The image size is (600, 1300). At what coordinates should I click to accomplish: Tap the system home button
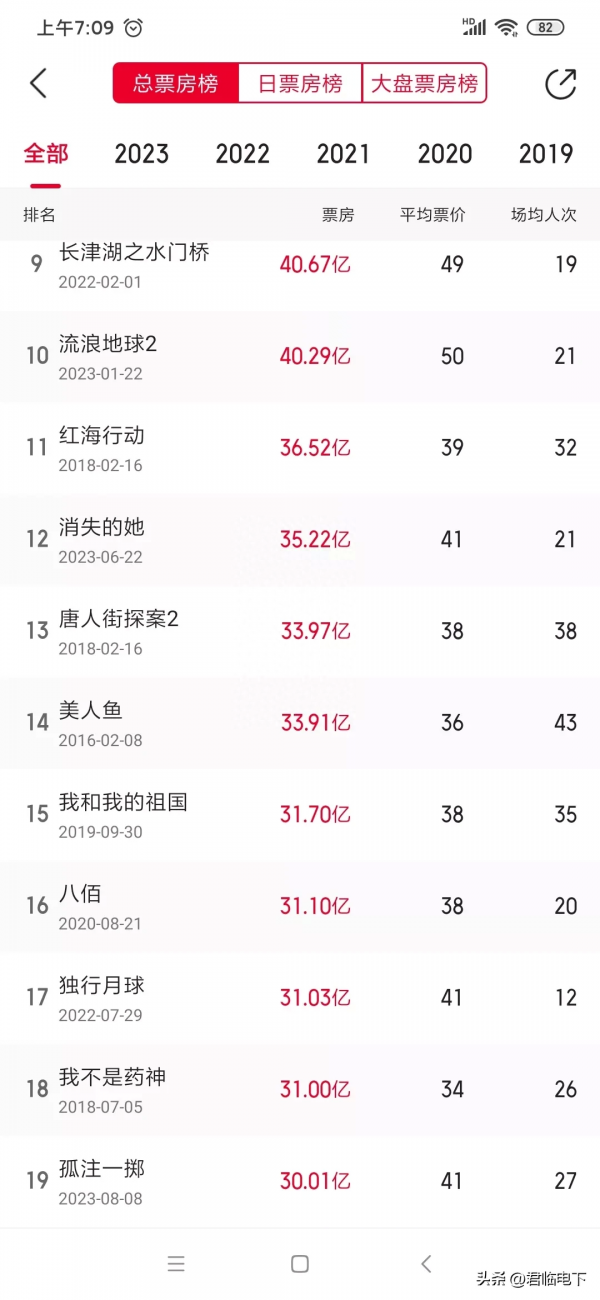[300, 1264]
